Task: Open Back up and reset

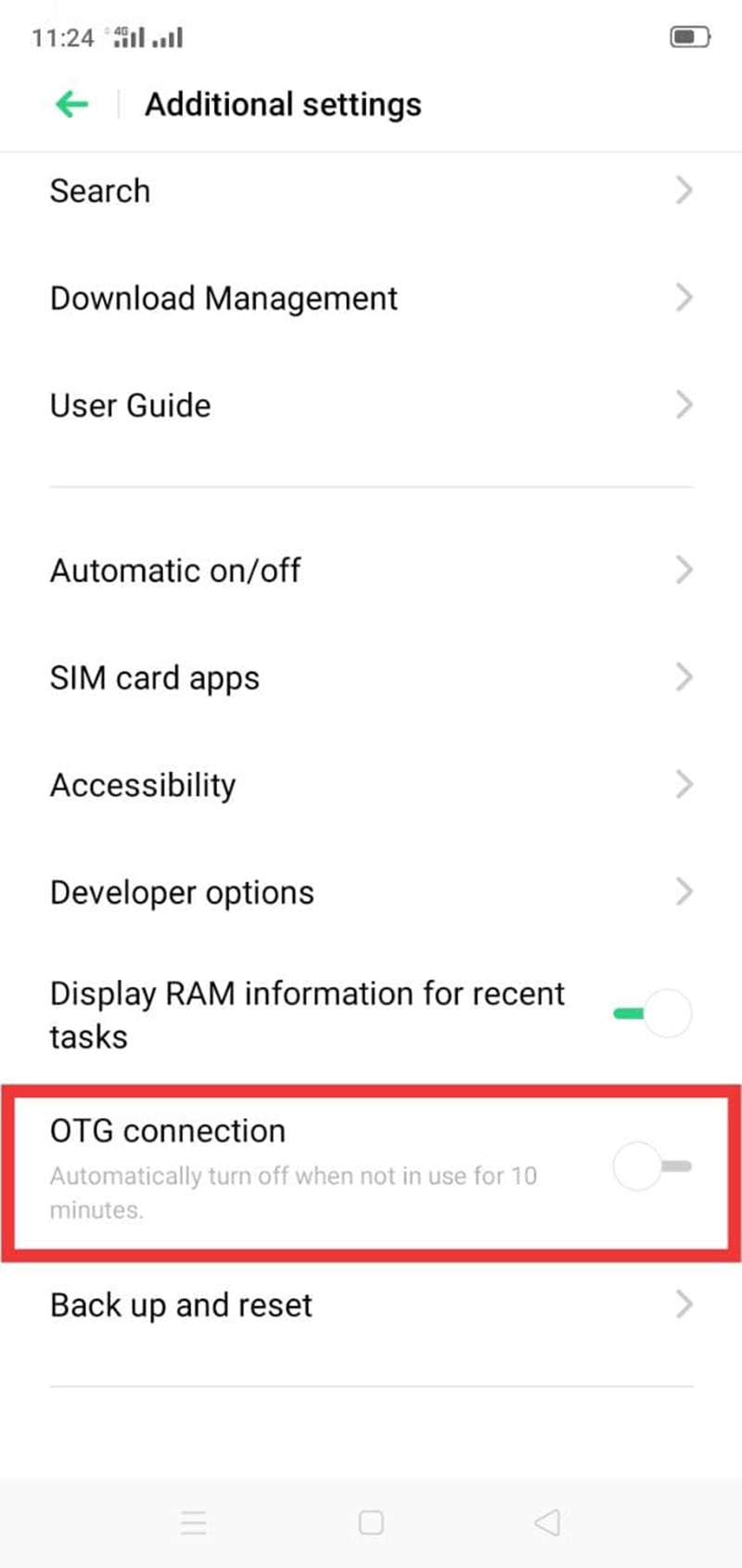Action: 371,1305
